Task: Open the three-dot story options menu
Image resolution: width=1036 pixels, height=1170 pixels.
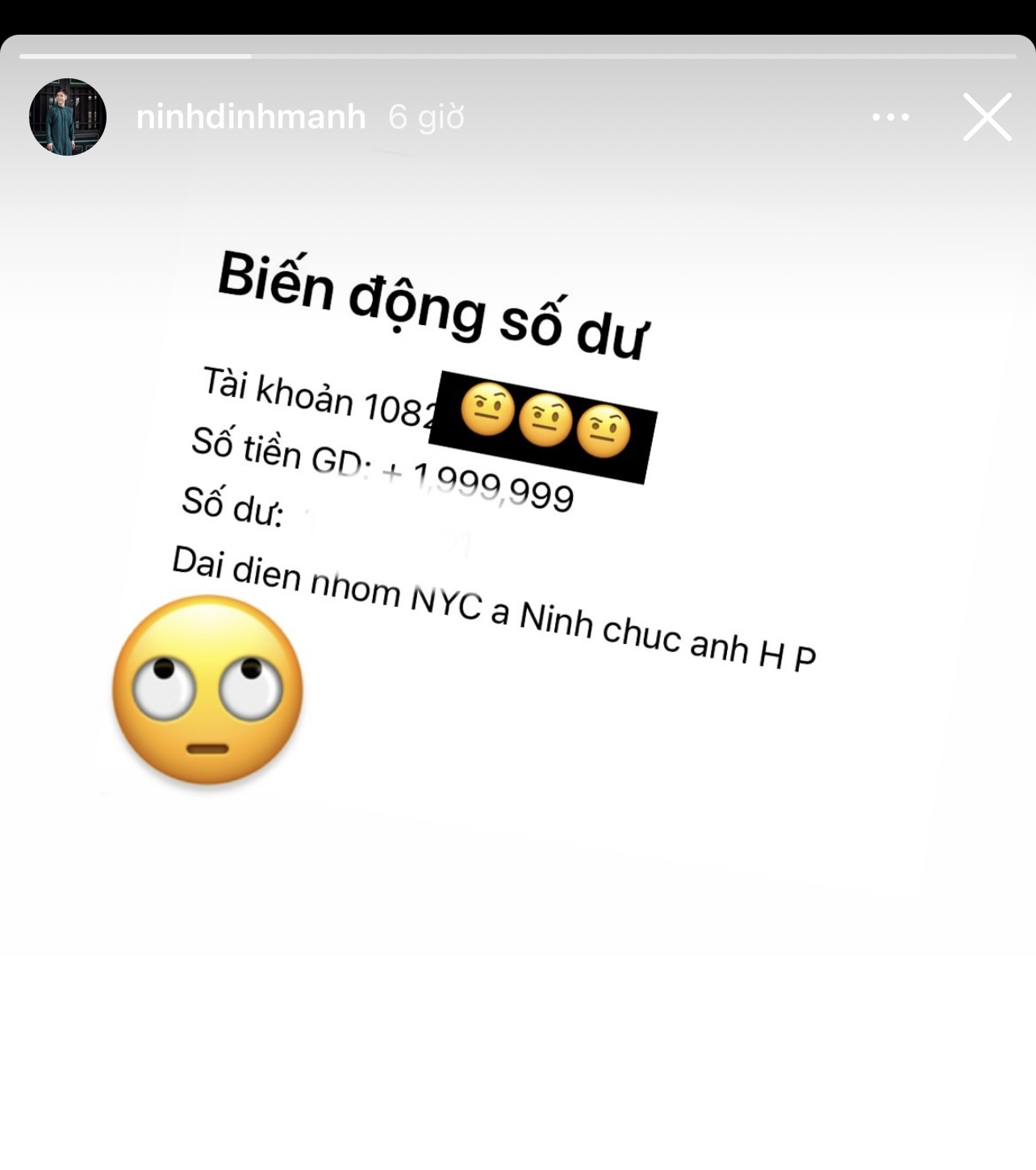Action: tap(890, 118)
